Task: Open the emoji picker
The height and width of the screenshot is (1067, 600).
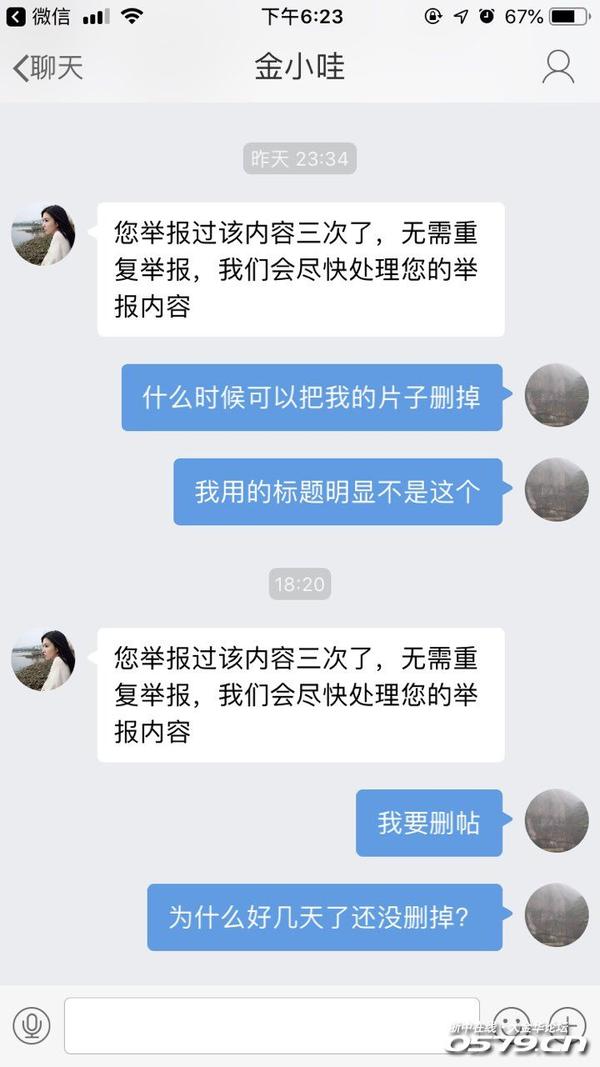Action: click(x=511, y=1024)
